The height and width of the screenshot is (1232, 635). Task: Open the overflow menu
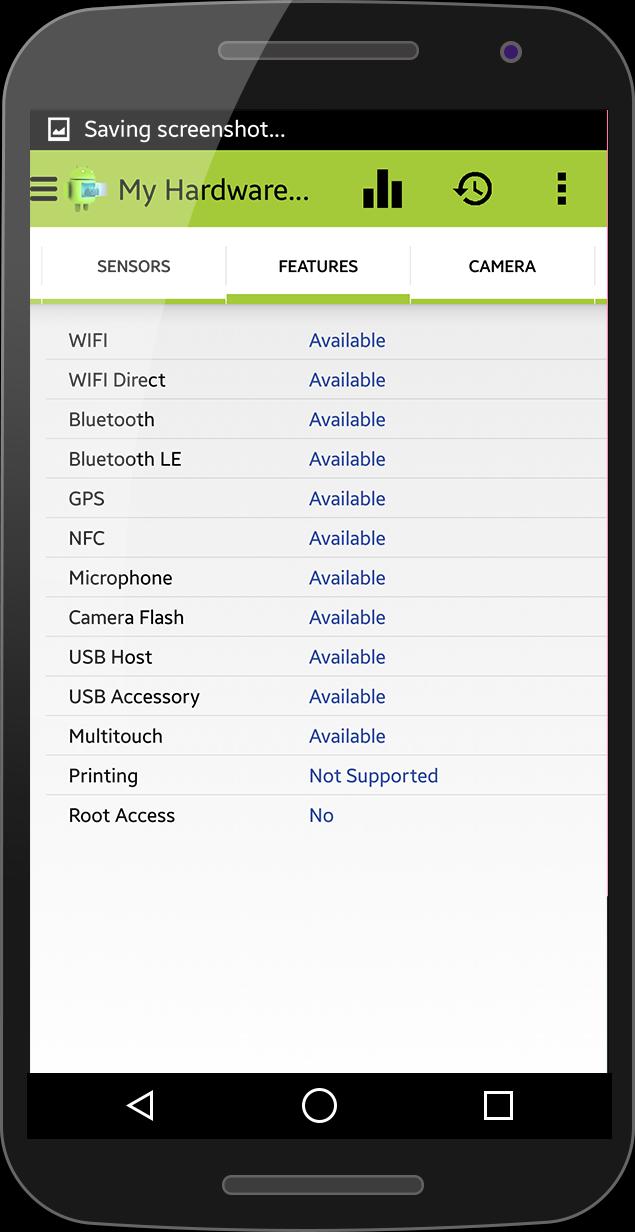click(561, 188)
